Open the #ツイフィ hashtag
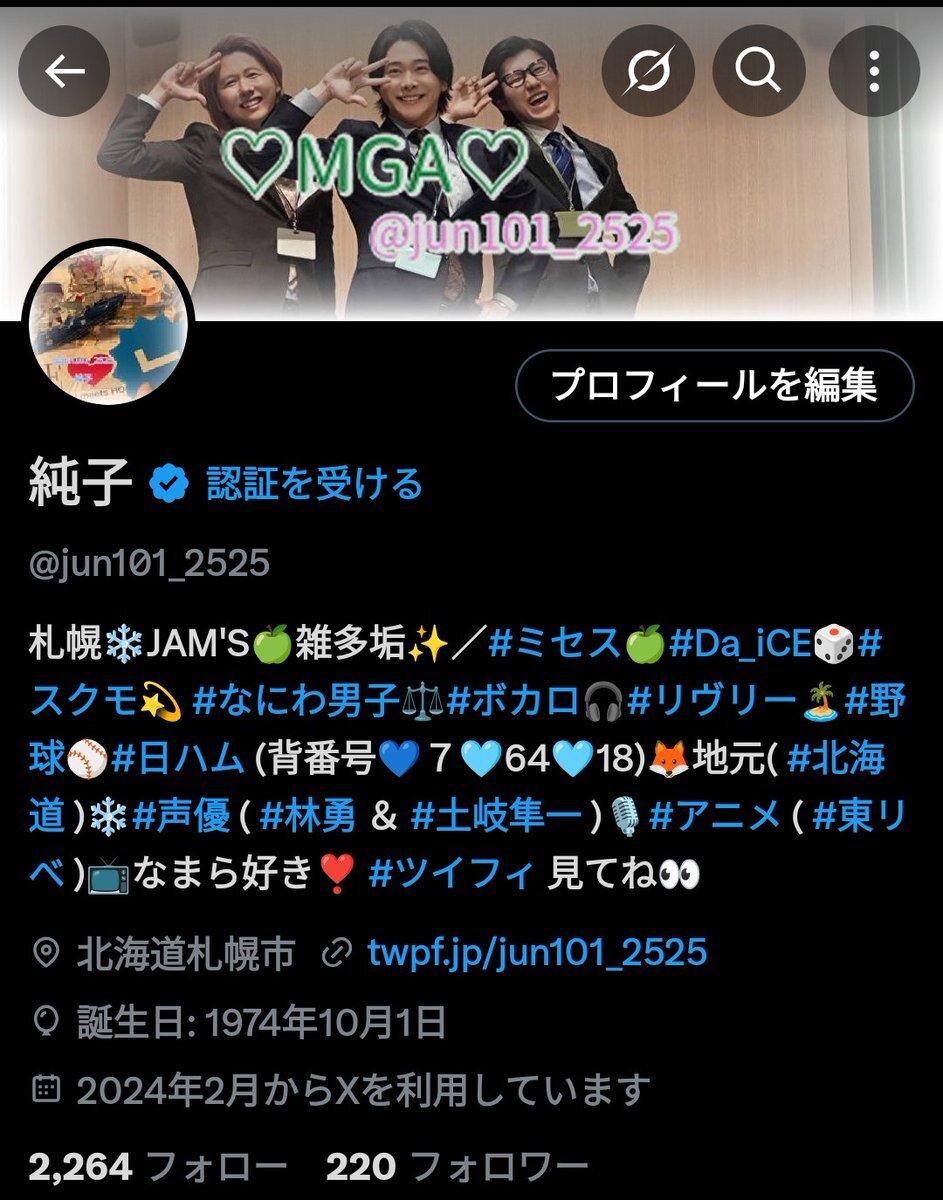 click(x=450, y=876)
